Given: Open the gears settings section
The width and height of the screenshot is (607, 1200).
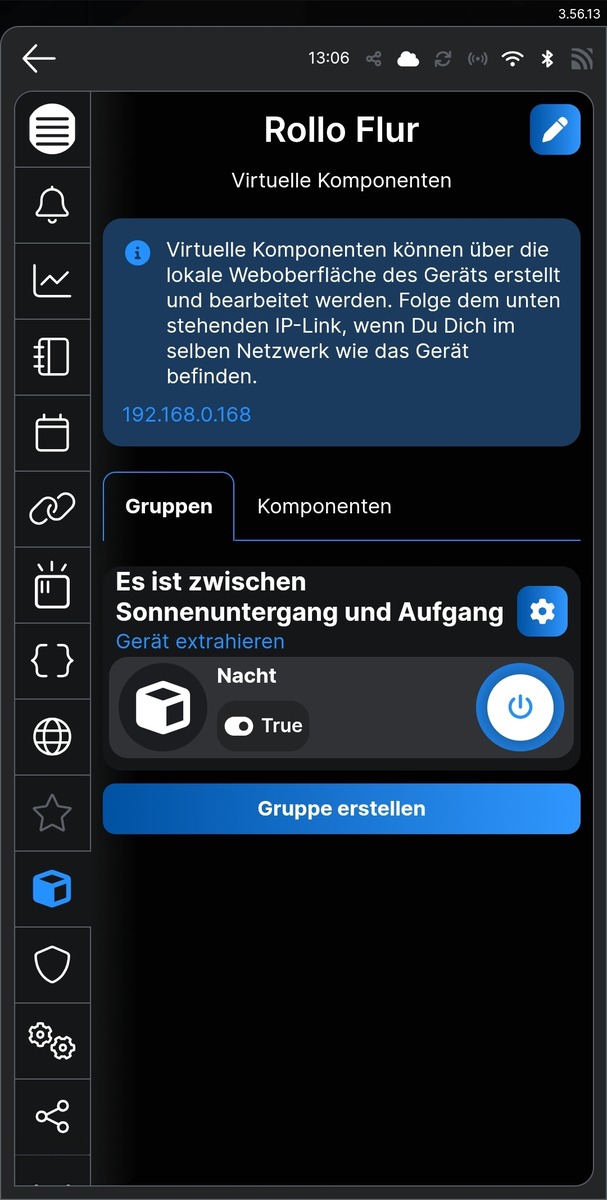Looking at the screenshot, I should tap(52, 1041).
